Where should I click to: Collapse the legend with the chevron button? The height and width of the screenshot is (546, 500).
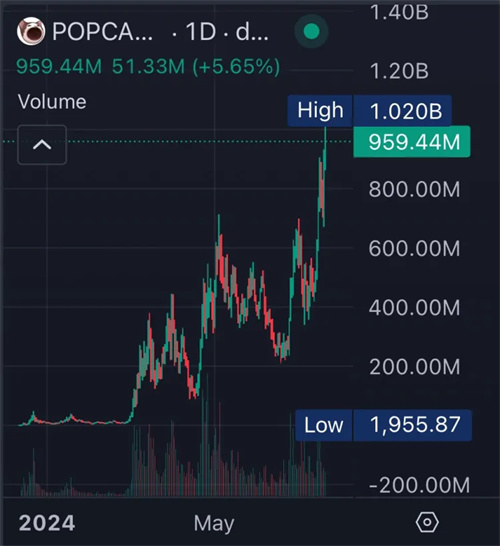(42, 145)
